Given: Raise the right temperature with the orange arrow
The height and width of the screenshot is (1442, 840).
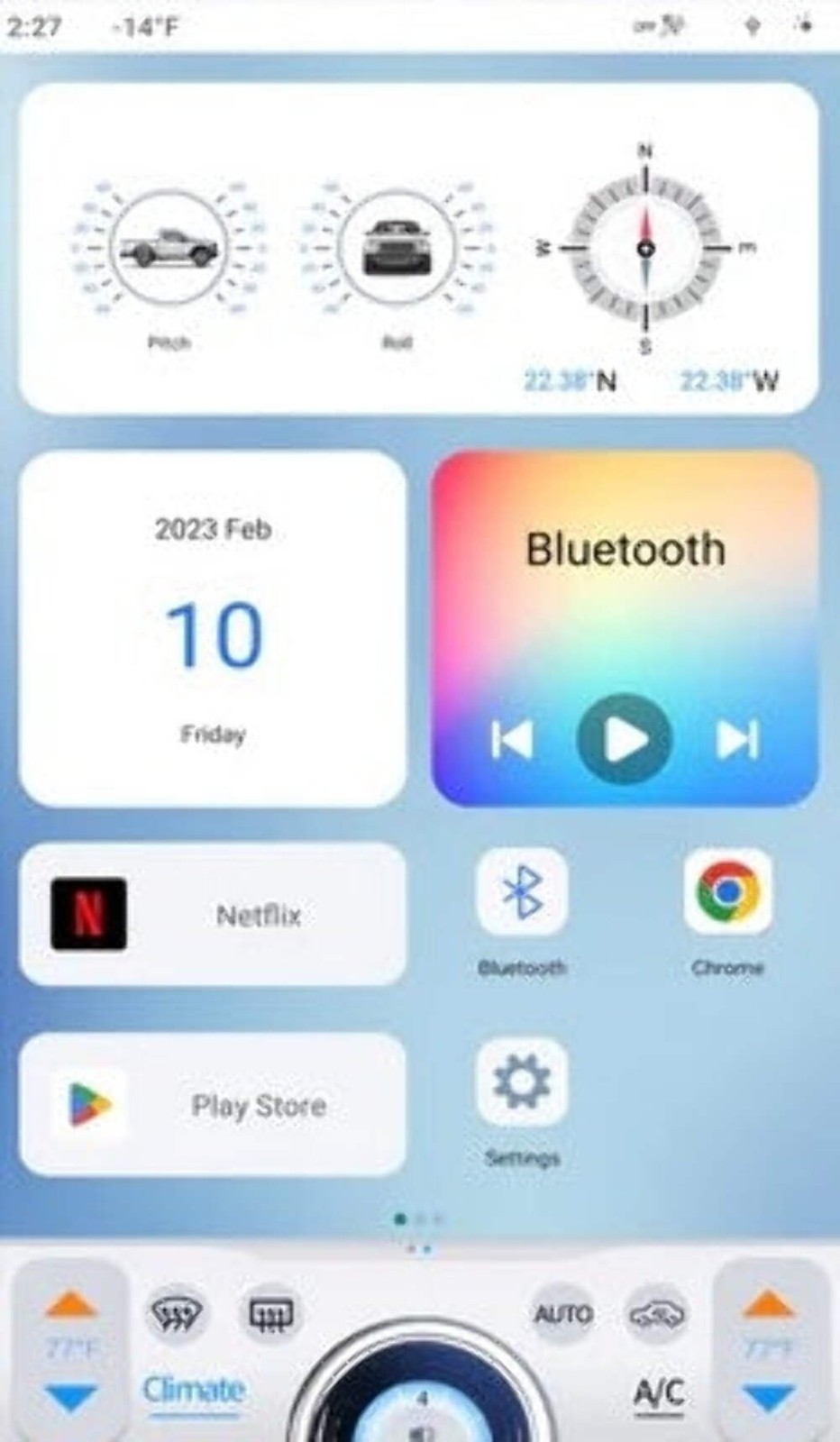Looking at the screenshot, I should pyautogui.click(x=769, y=1304).
